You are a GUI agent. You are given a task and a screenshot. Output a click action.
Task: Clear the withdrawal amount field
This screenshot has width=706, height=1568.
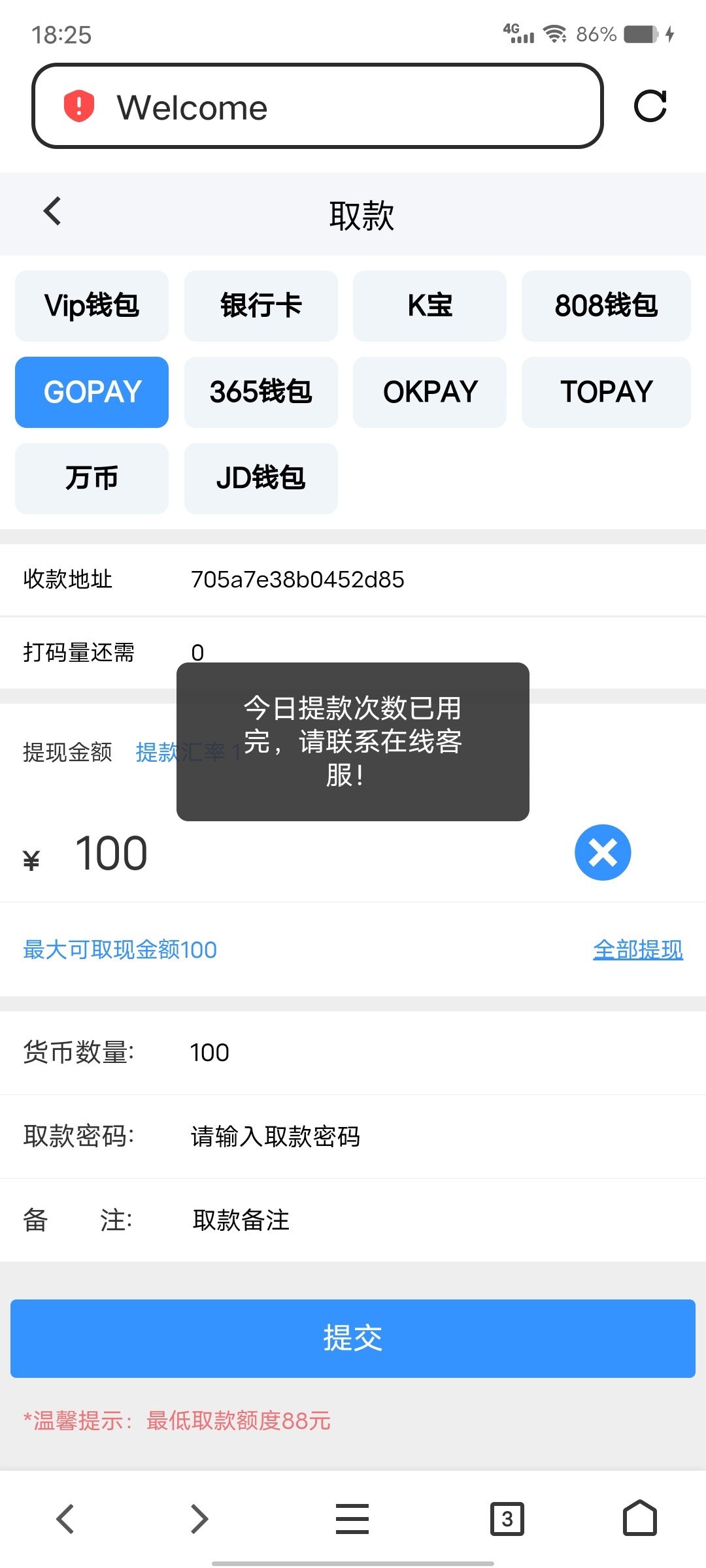[x=602, y=851]
